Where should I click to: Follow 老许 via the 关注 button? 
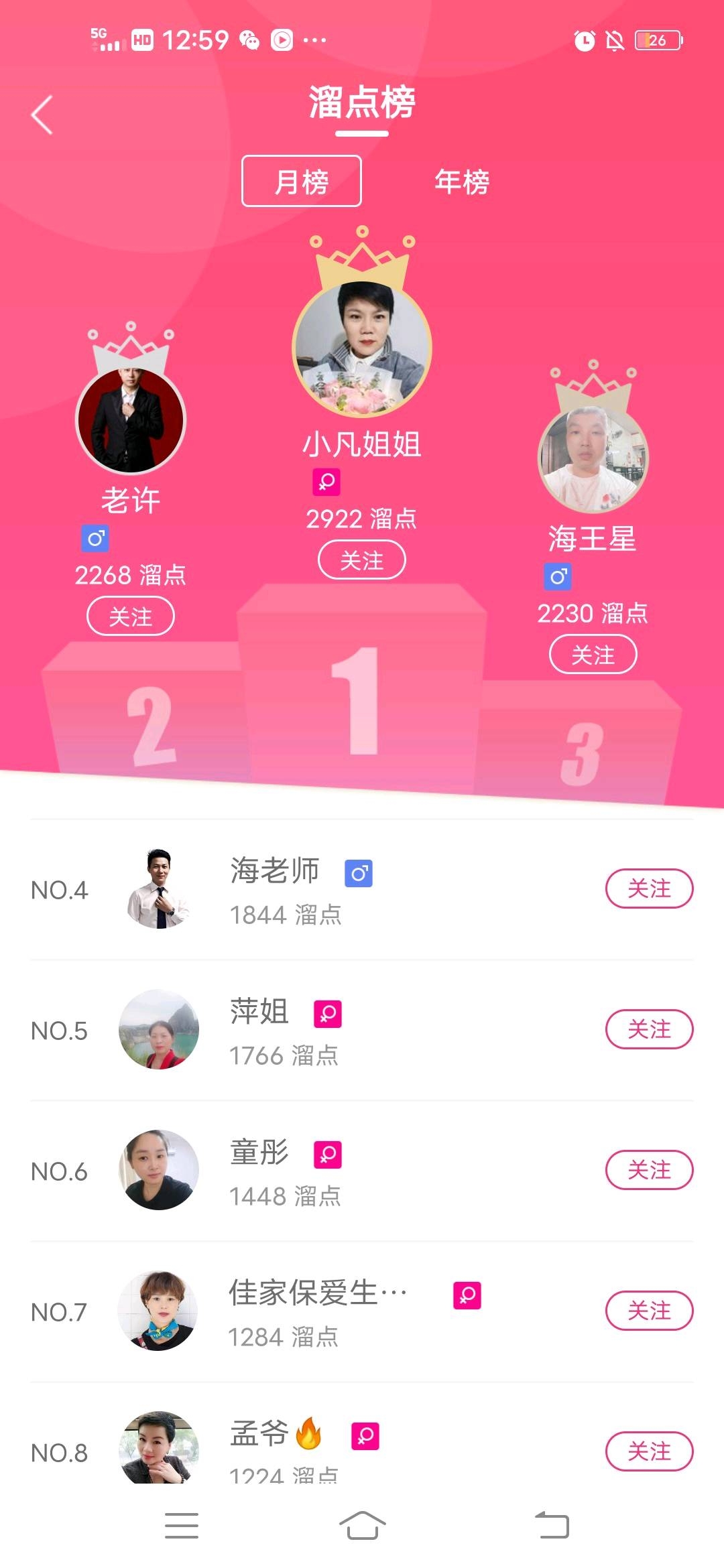[131, 616]
